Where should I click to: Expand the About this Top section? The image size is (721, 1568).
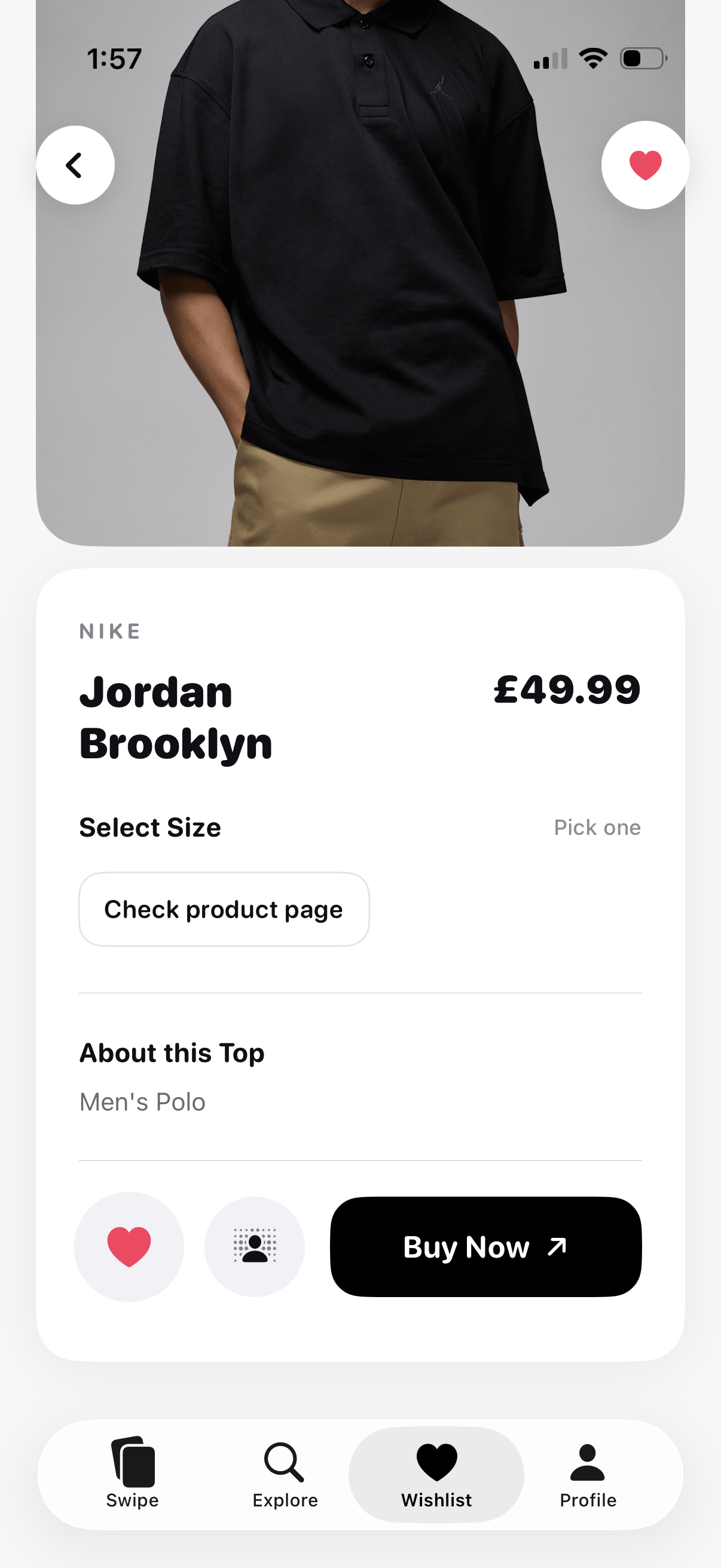click(x=172, y=1052)
